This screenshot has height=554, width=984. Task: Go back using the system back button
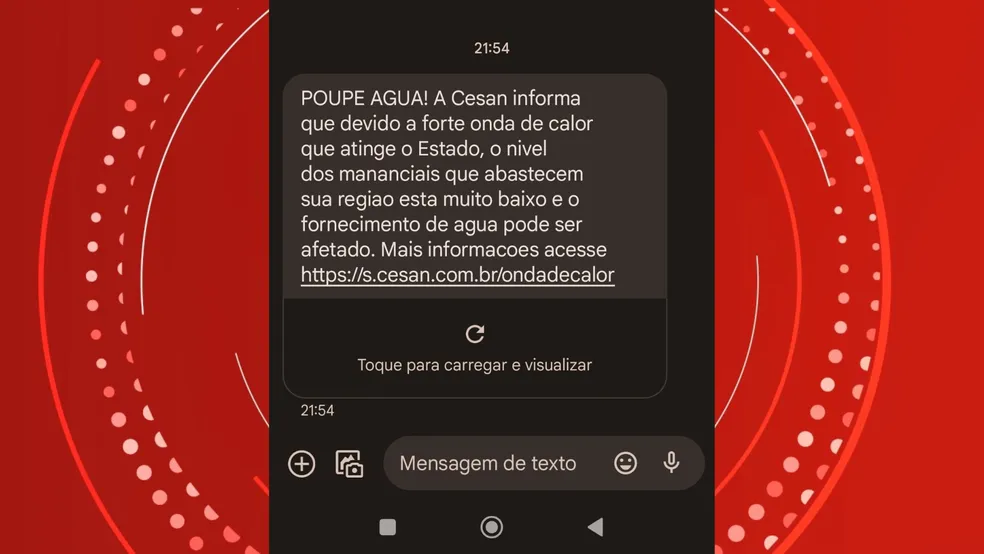click(x=595, y=527)
